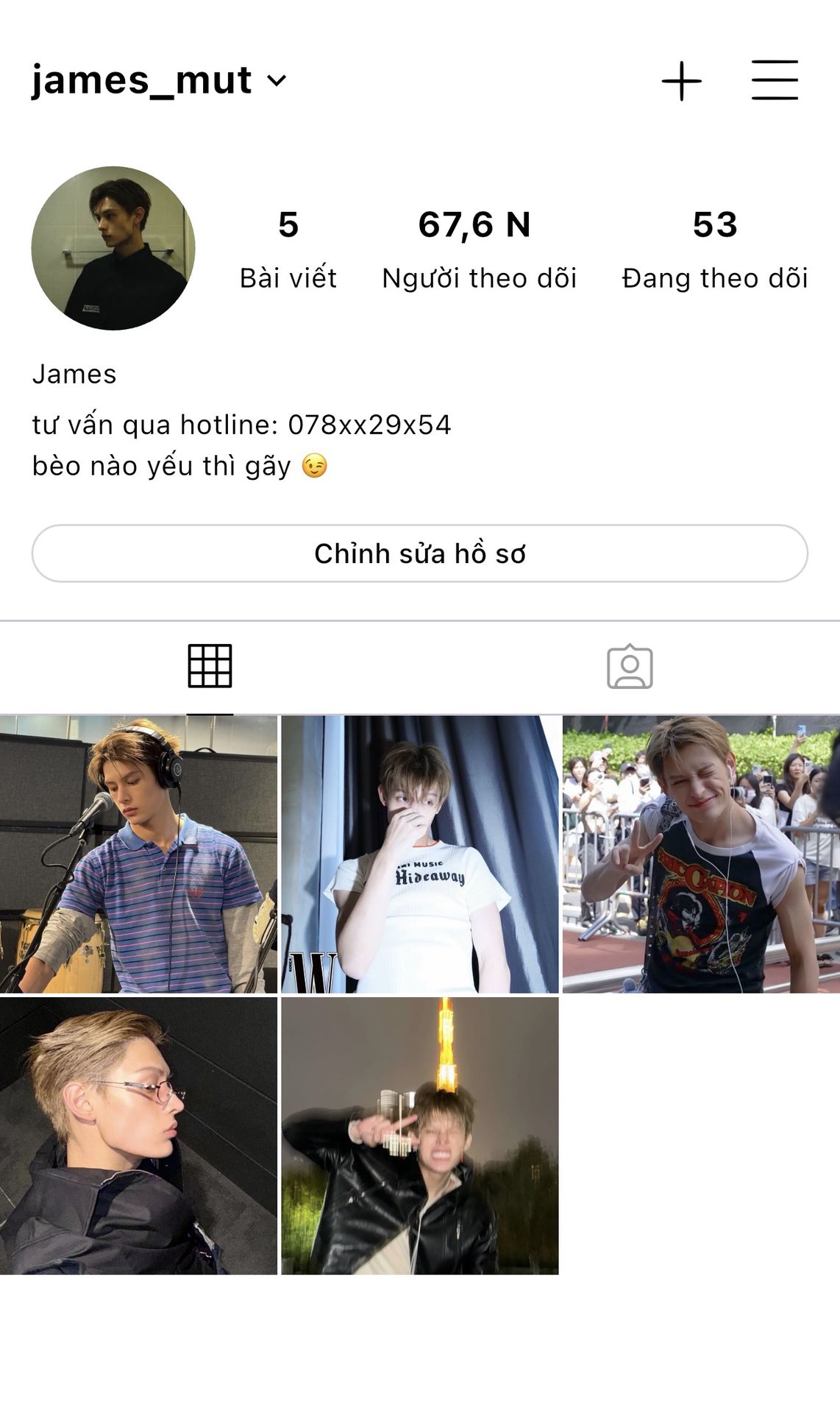Viewport: 840px width, 1413px height.
Task: Open the post with headphones and microphone
Action: coord(138,854)
